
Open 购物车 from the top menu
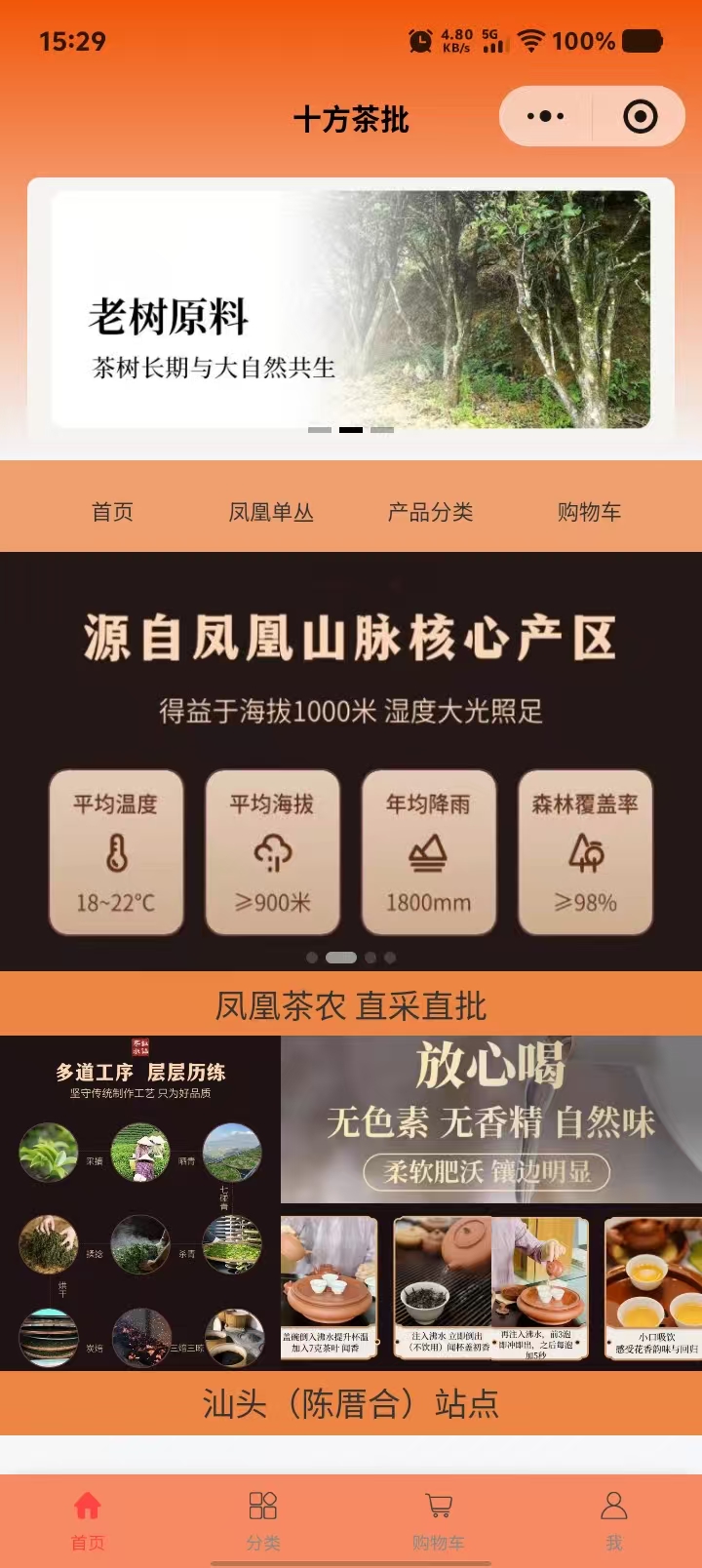pyautogui.click(x=589, y=512)
